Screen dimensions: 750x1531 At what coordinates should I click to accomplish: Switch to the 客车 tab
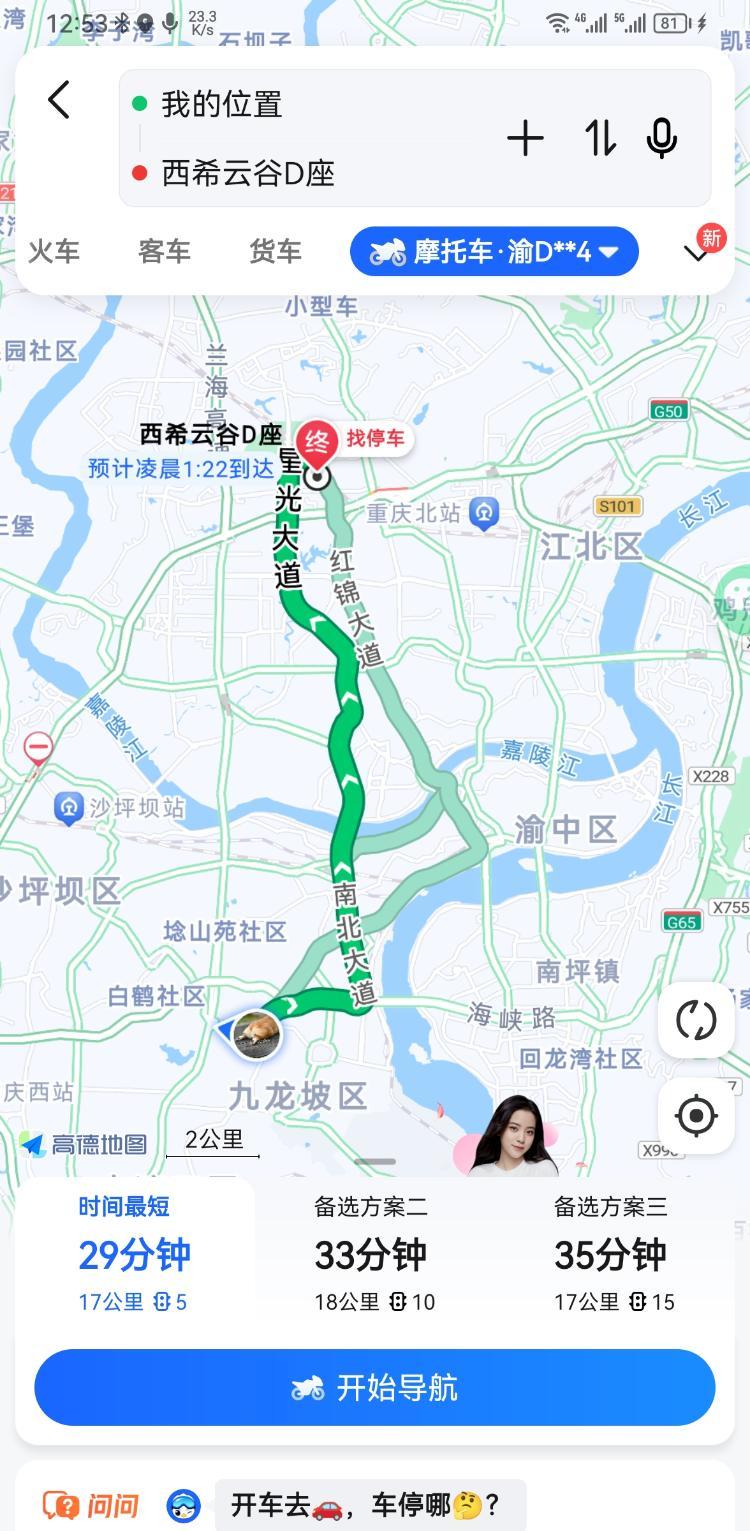point(165,251)
